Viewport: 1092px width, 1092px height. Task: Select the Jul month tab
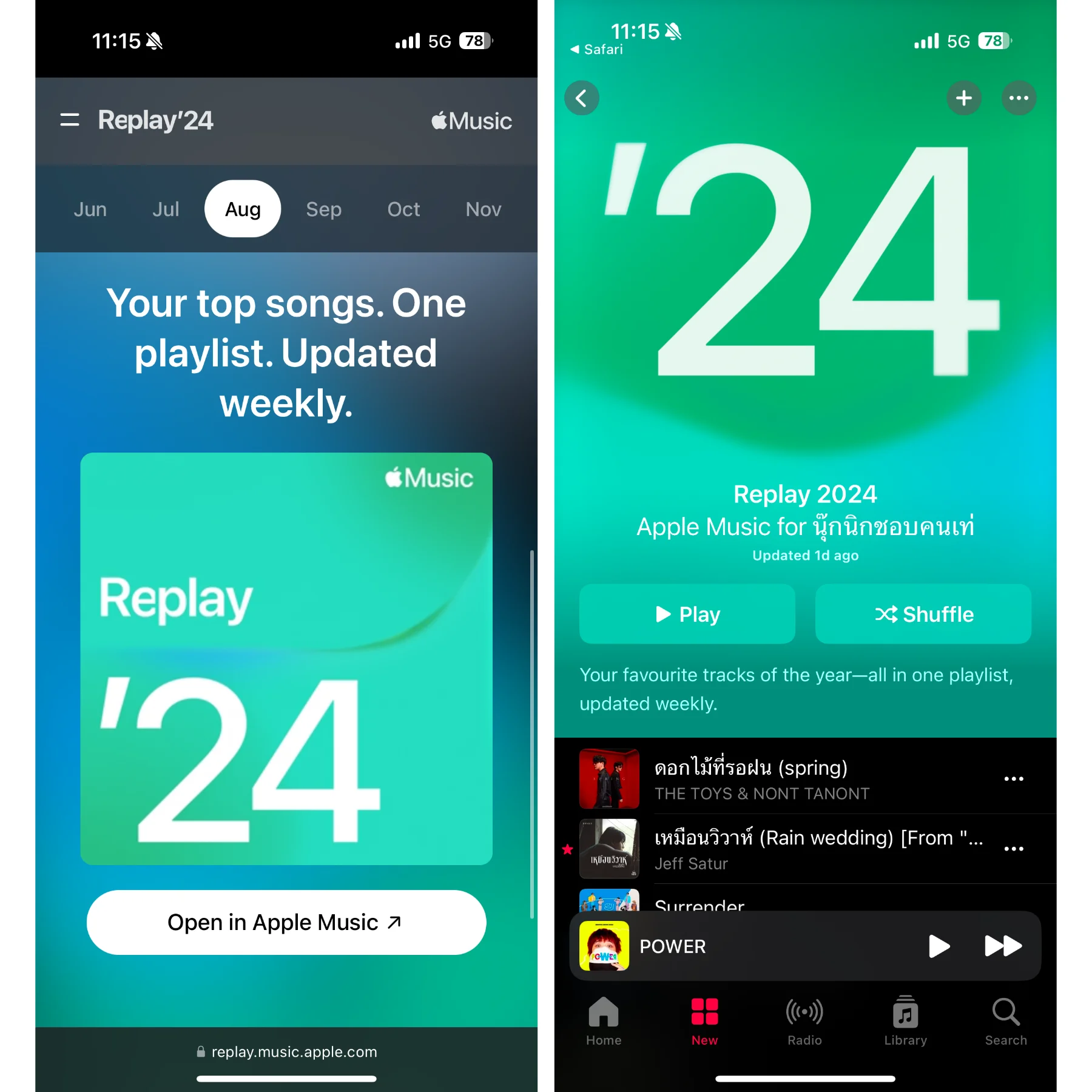[x=166, y=209]
